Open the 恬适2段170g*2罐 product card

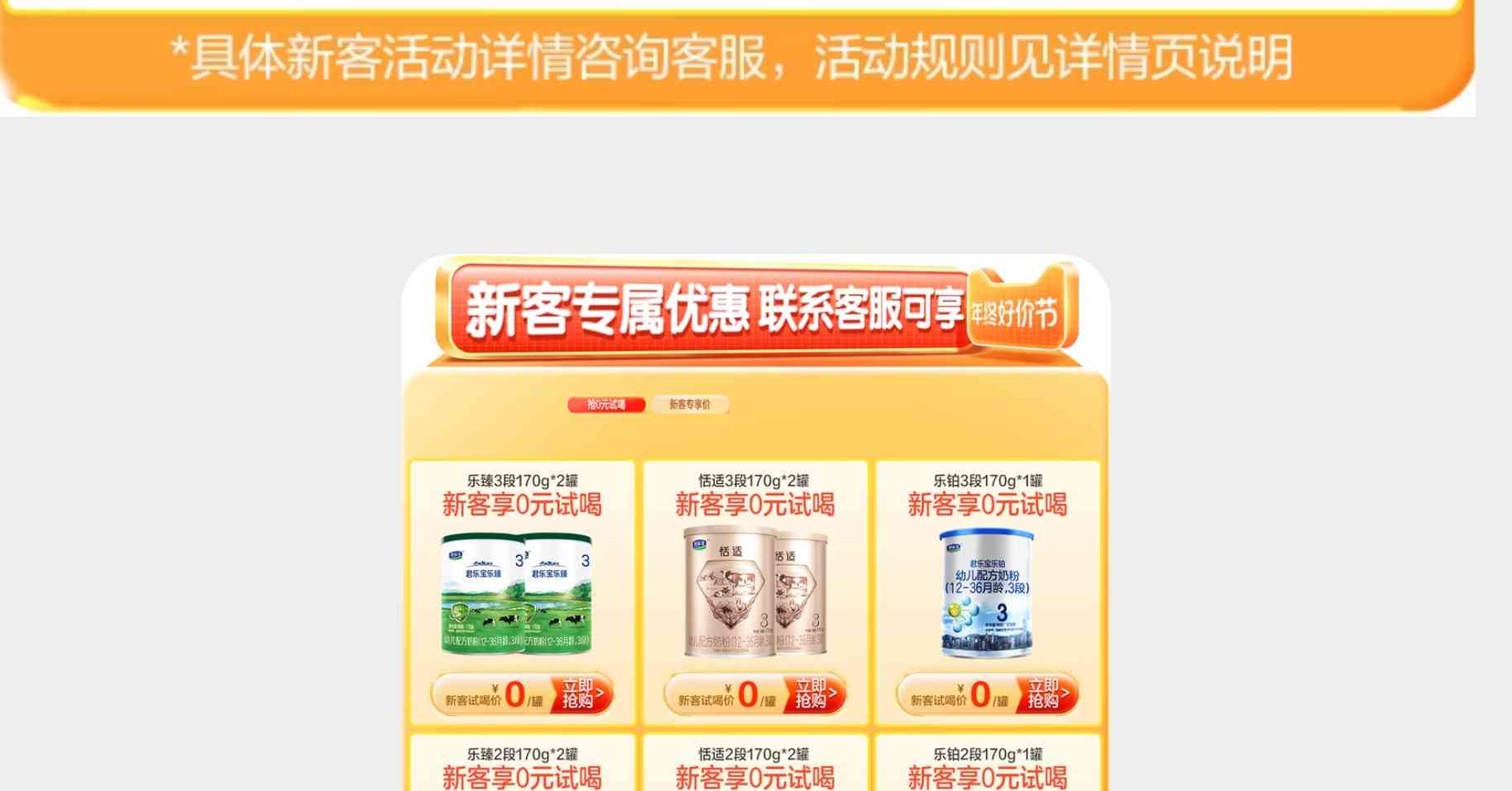point(754,765)
